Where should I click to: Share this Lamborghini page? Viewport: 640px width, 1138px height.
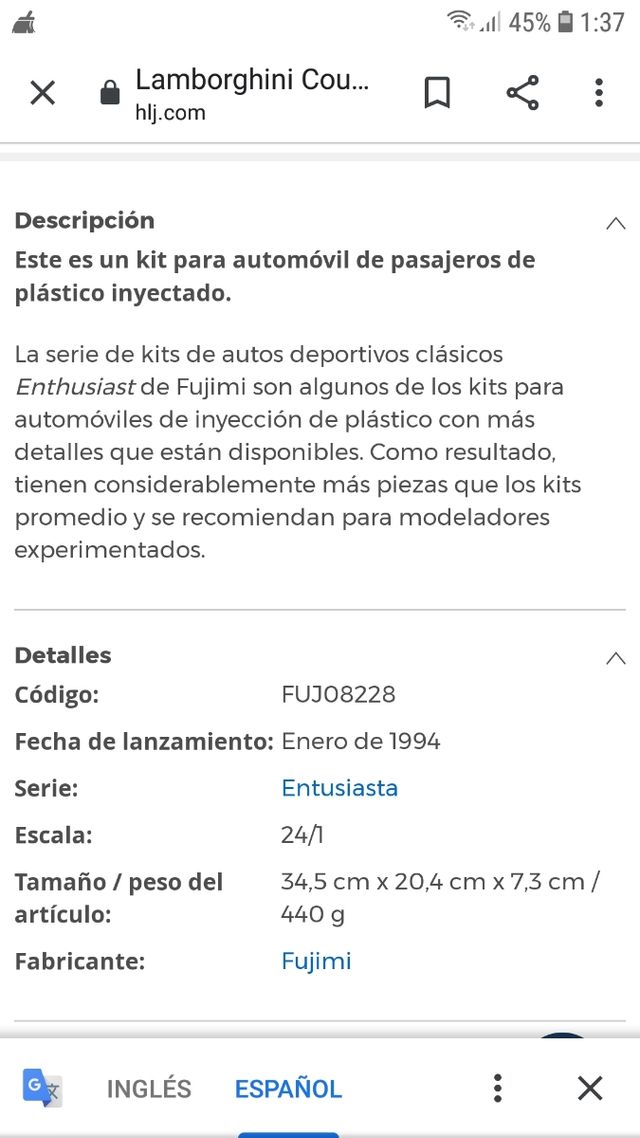(x=522, y=93)
